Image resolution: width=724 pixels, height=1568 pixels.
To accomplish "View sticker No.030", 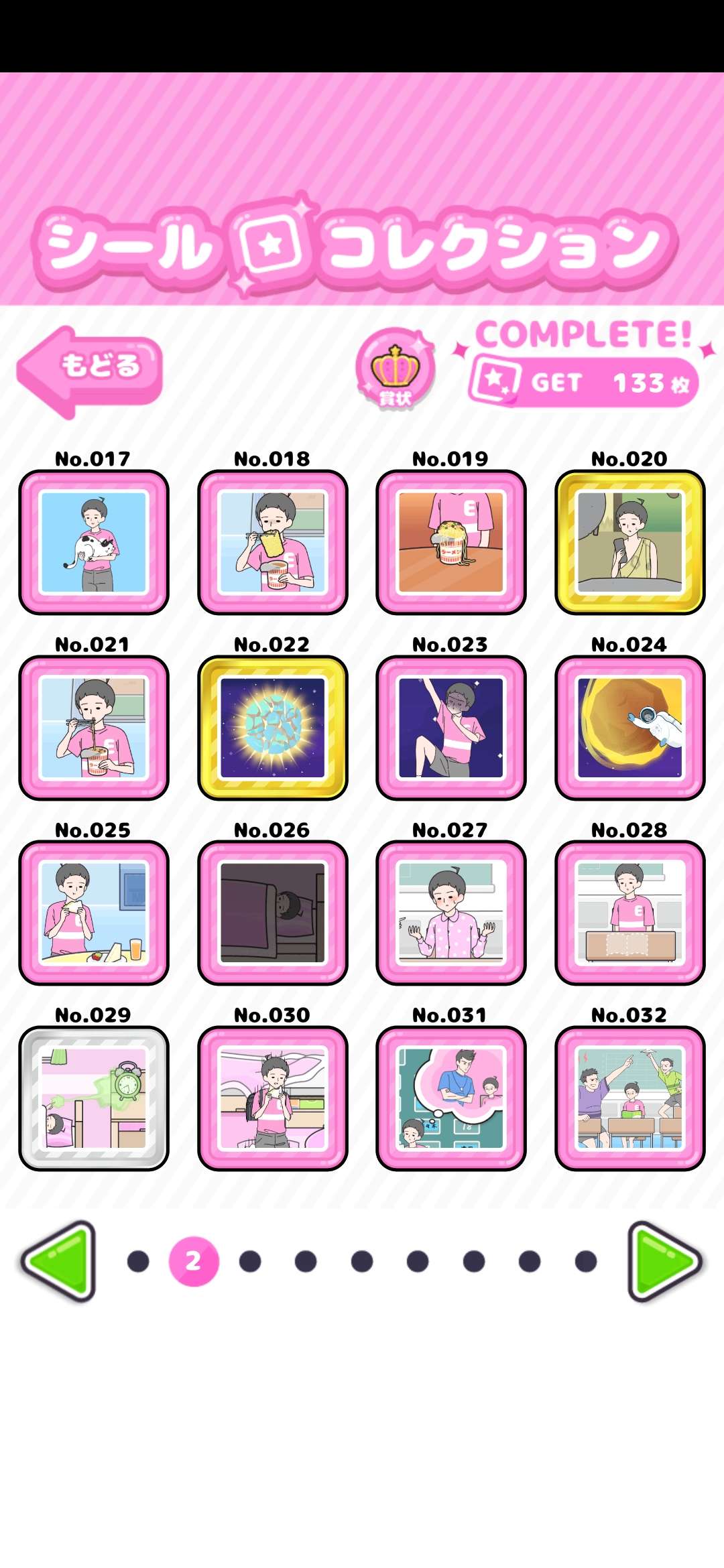I will click(x=272, y=1098).
